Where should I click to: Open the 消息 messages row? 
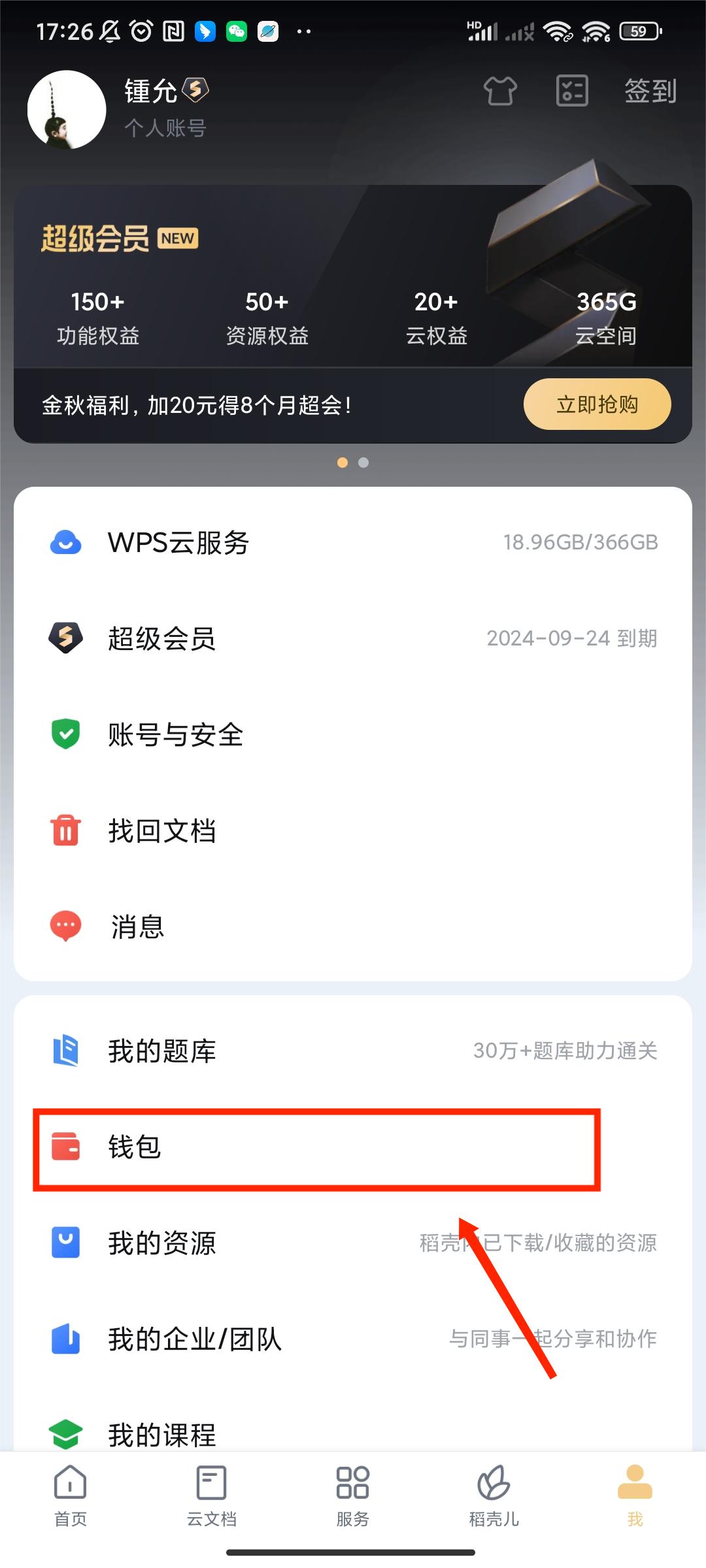click(x=353, y=926)
